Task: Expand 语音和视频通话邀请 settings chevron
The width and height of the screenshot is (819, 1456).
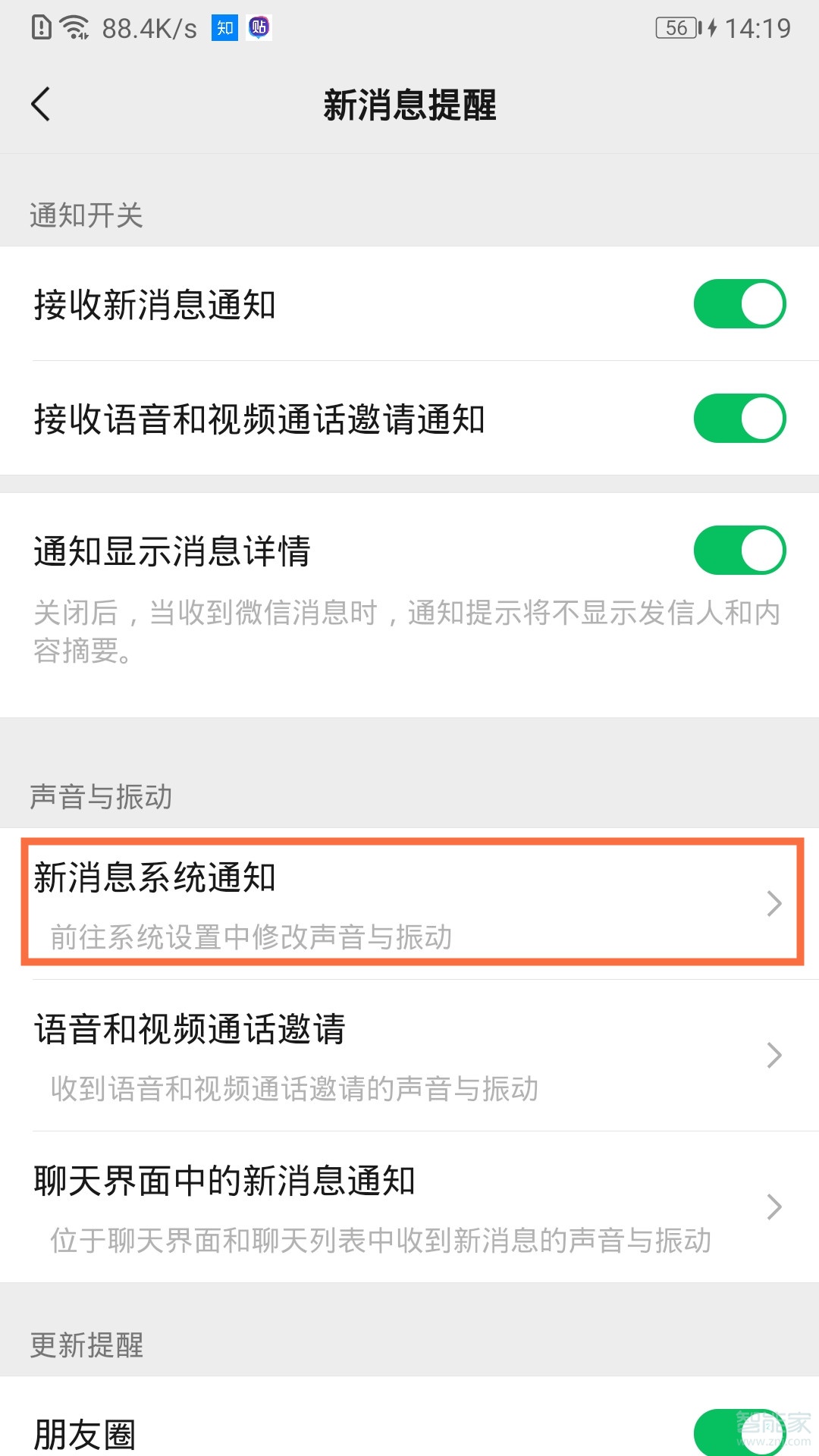Action: click(774, 1055)
